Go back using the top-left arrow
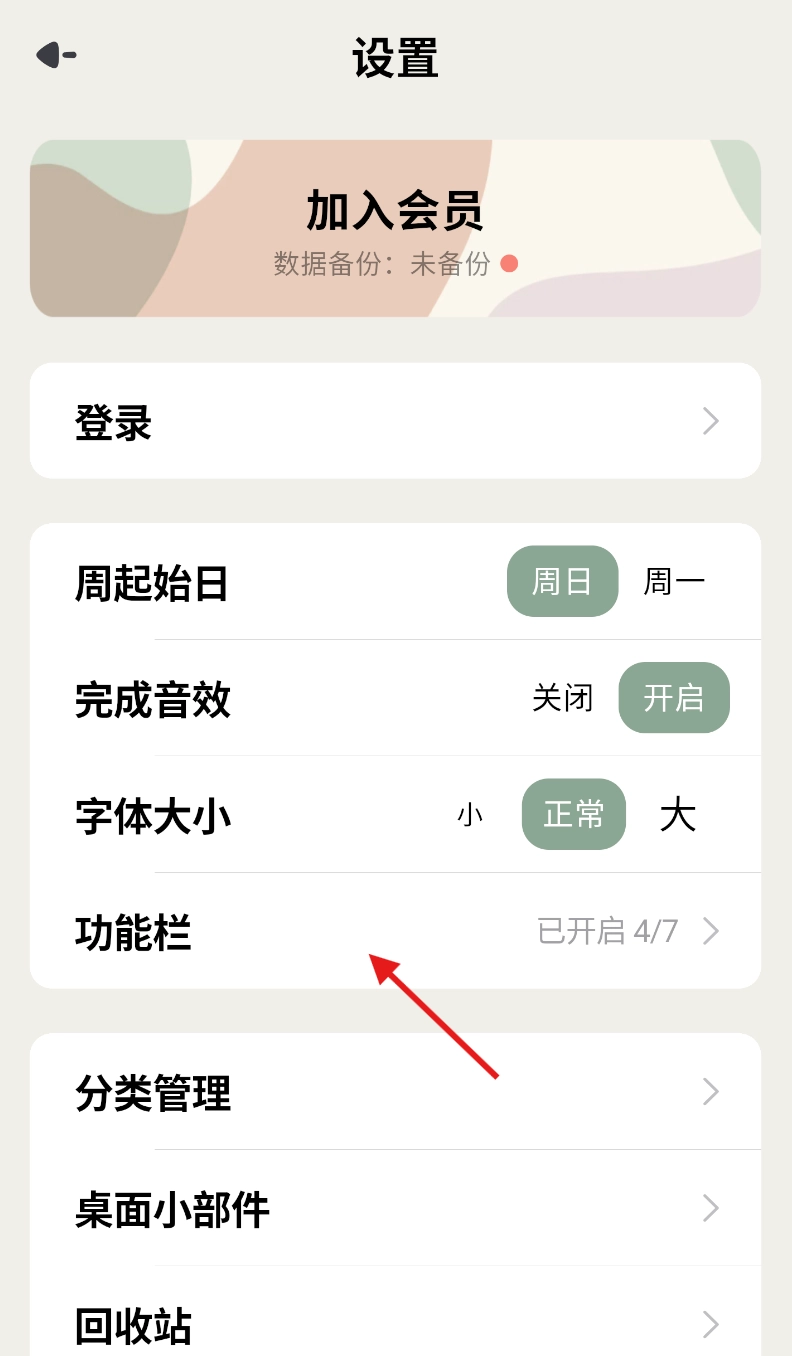The width and height of the screenshot is (792, 1356). [x=56, y=55]
